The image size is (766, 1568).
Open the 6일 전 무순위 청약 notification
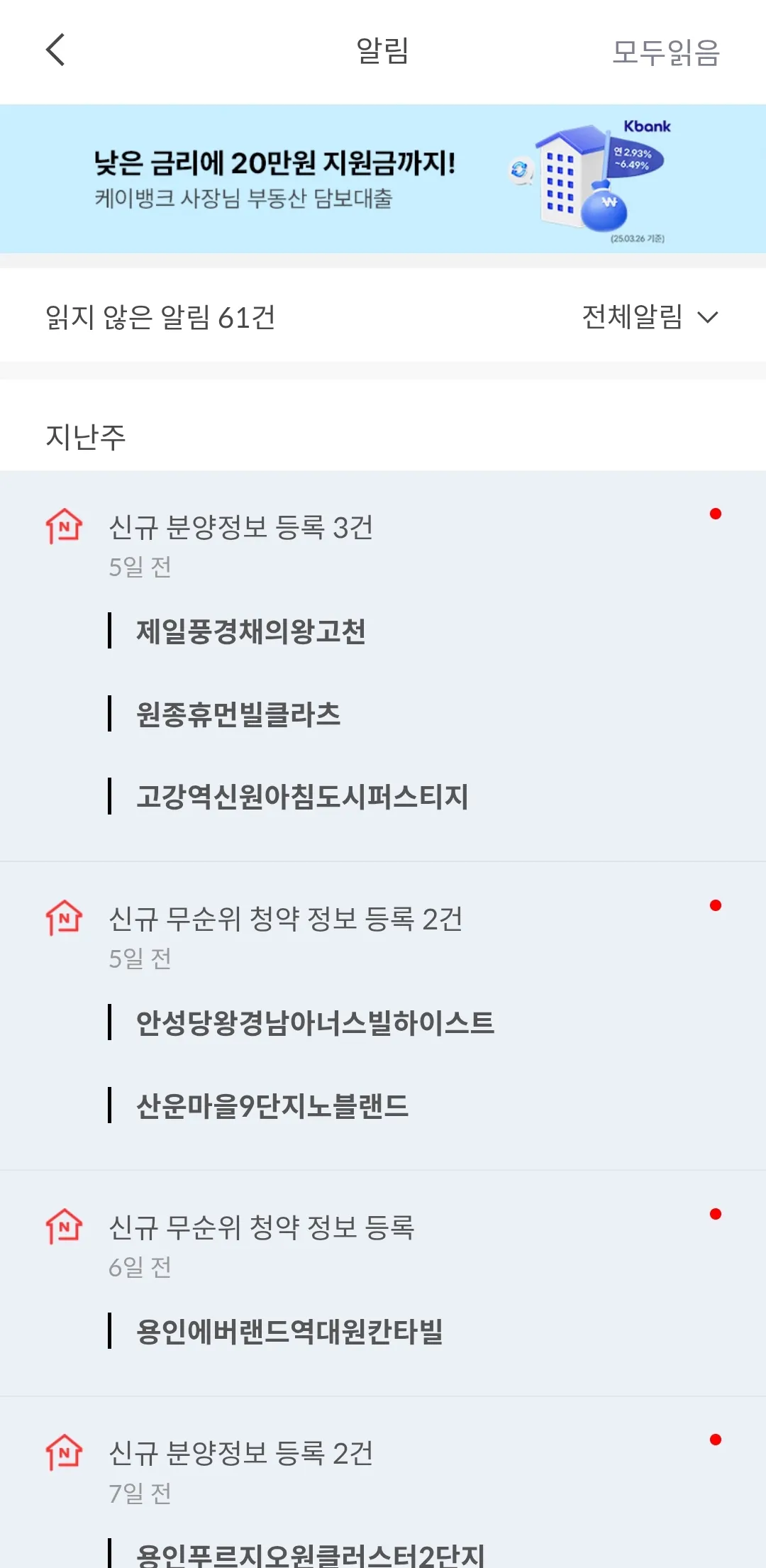[x=261, y=1228]
